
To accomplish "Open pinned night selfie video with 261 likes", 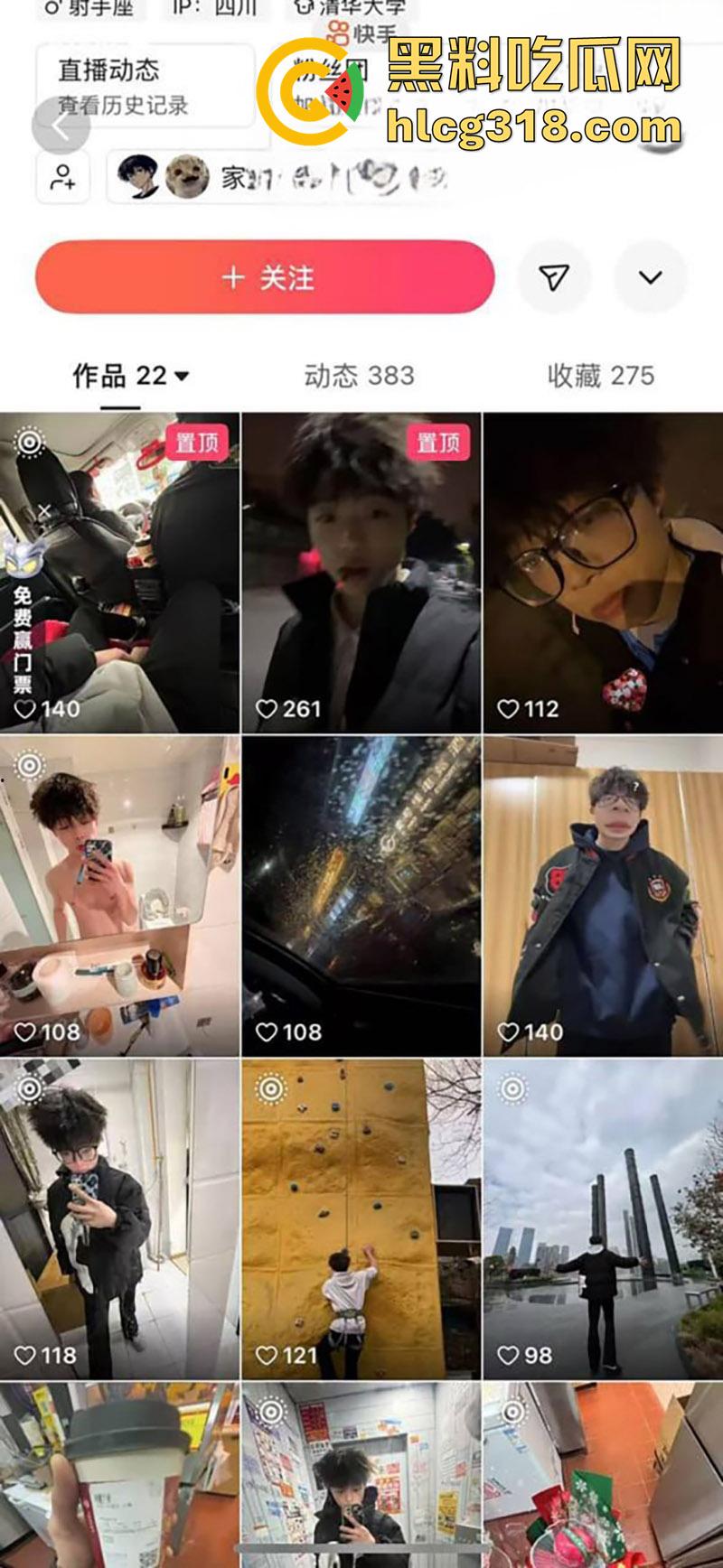I will [x=361, y=573].
